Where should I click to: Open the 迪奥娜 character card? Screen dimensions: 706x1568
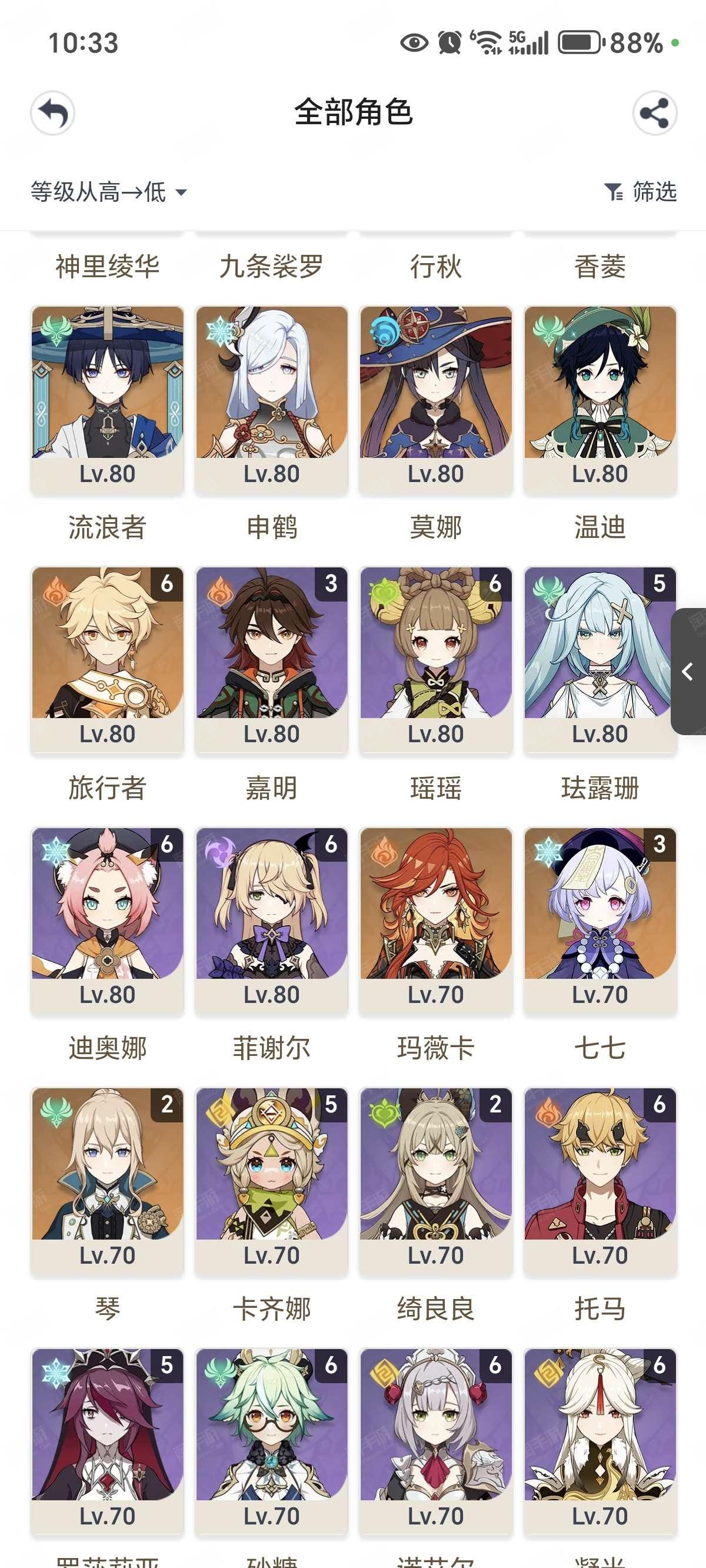pos(107,920)
